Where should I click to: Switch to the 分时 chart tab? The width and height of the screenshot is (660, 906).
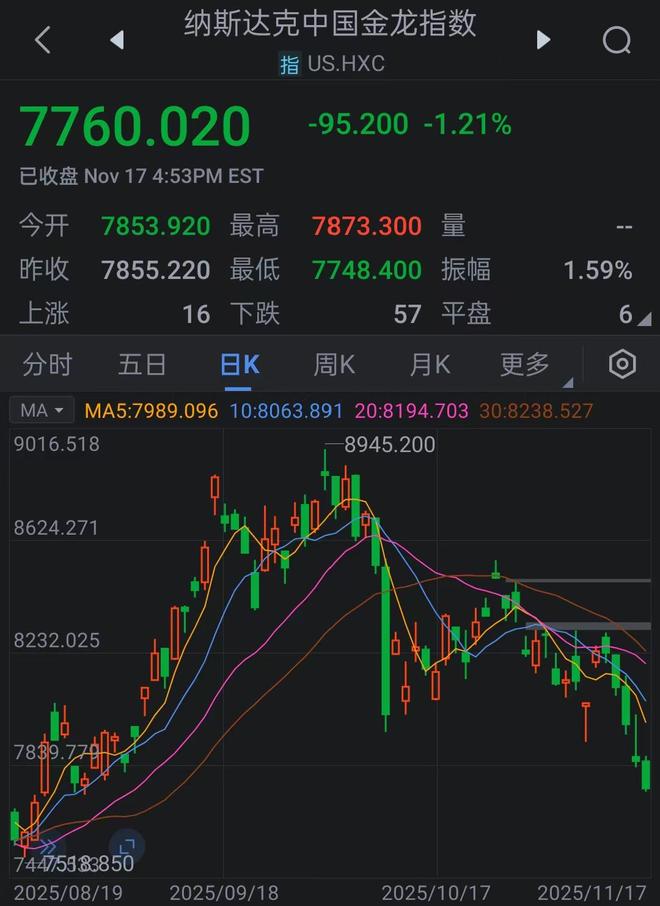tap(47, 365)
